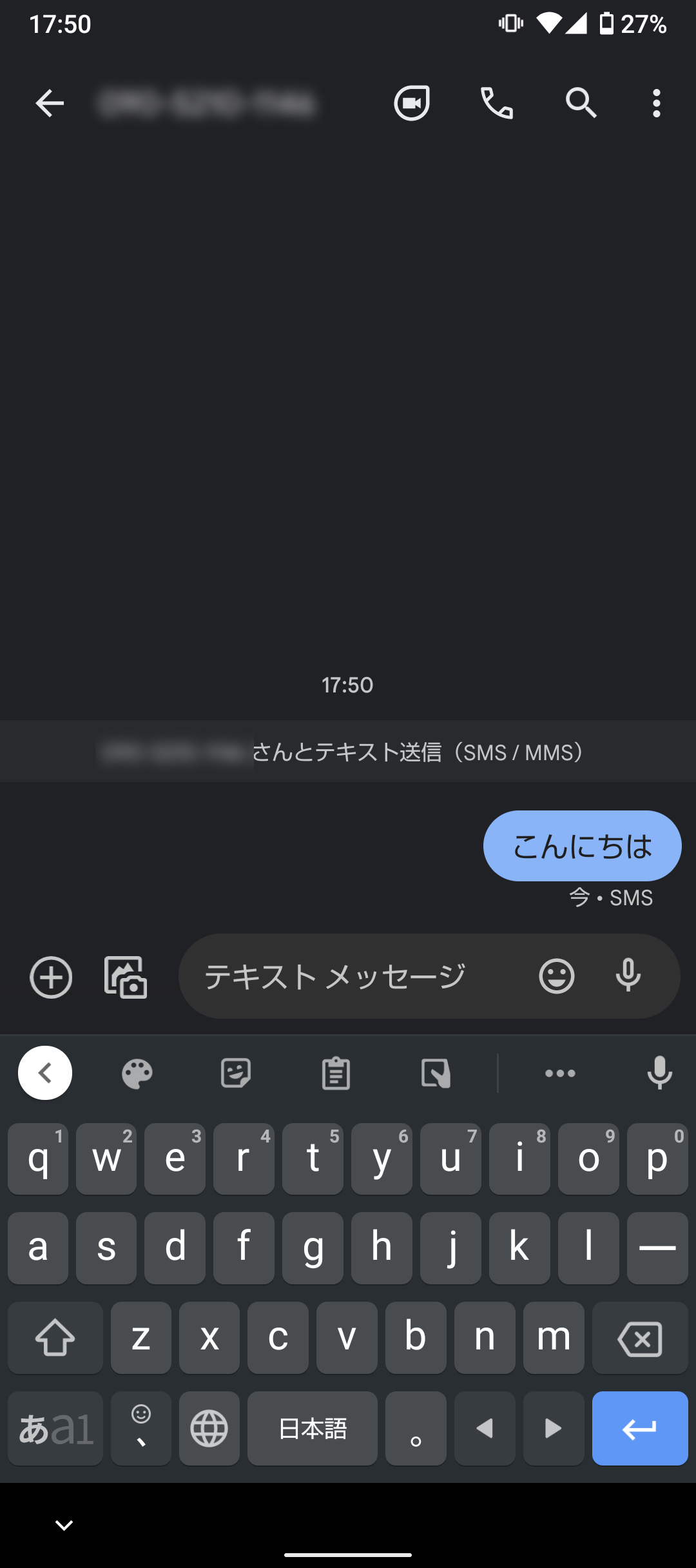This screenshot has width=696, height=1568.
Task: Search within this conversation
Action: [581, 103]
